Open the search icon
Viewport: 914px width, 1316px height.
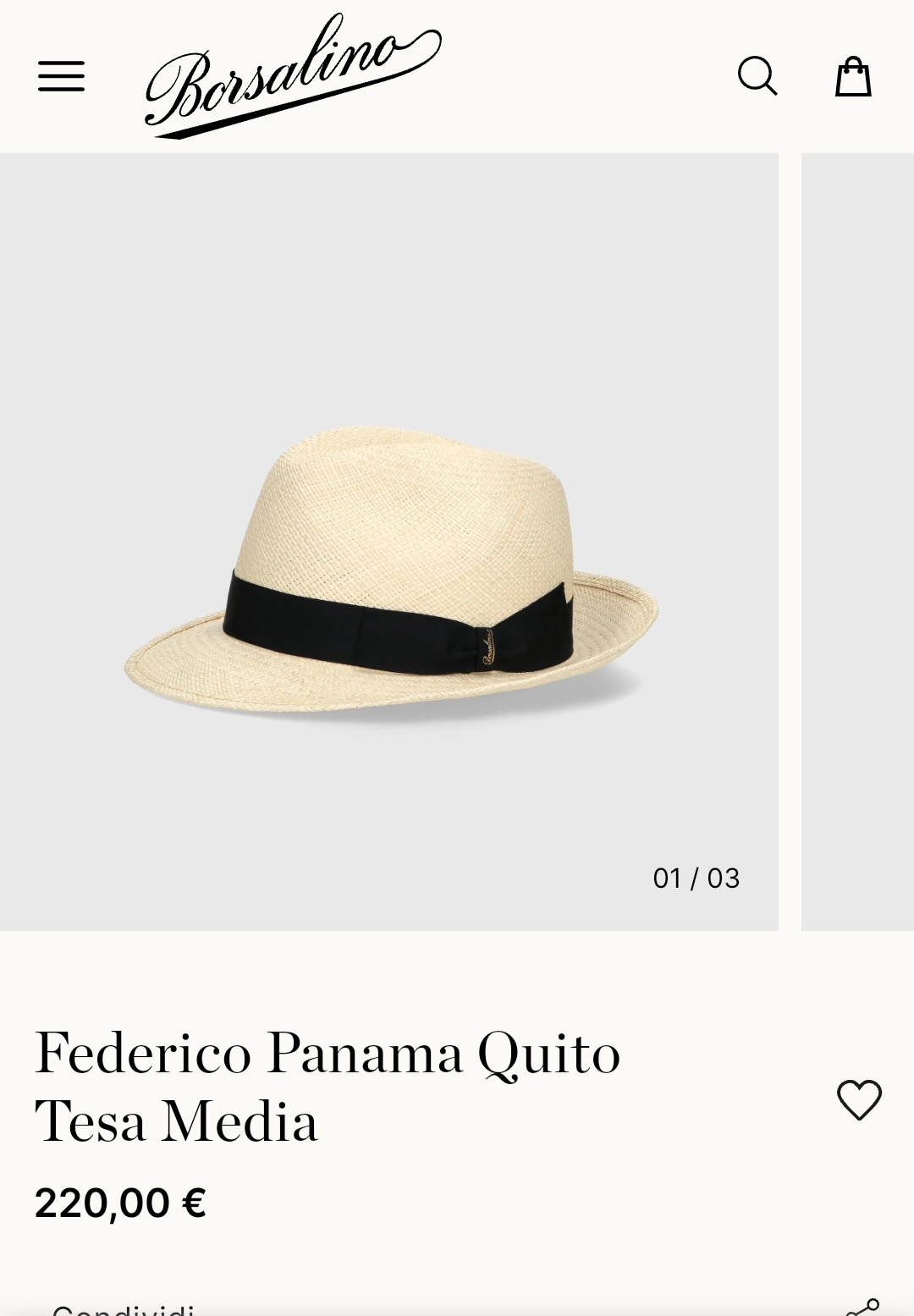tap(757, 76)
